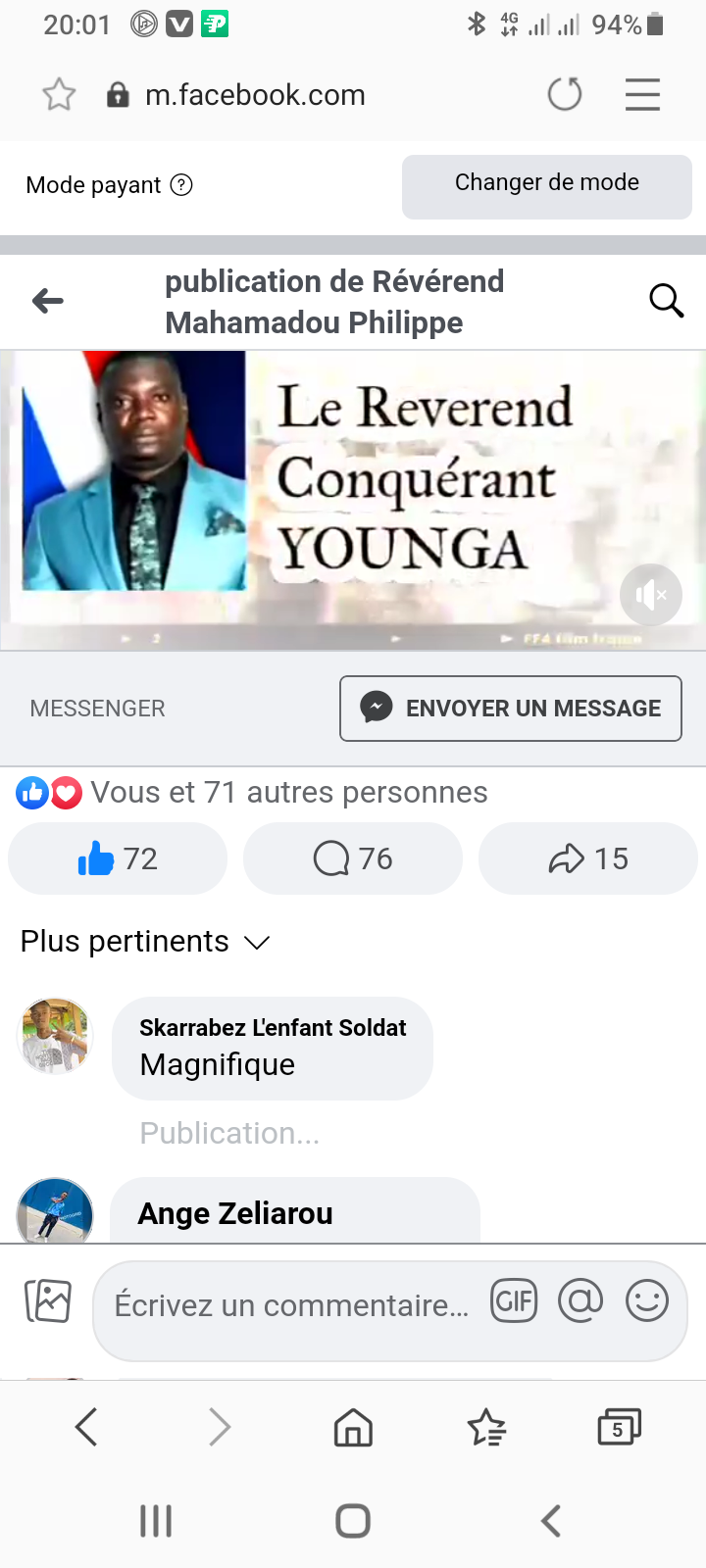The width and height of the screenshot is (706, 1568).
Task: Expand the Plus pertinents sort dropdown
Action: tap(145, 942)
